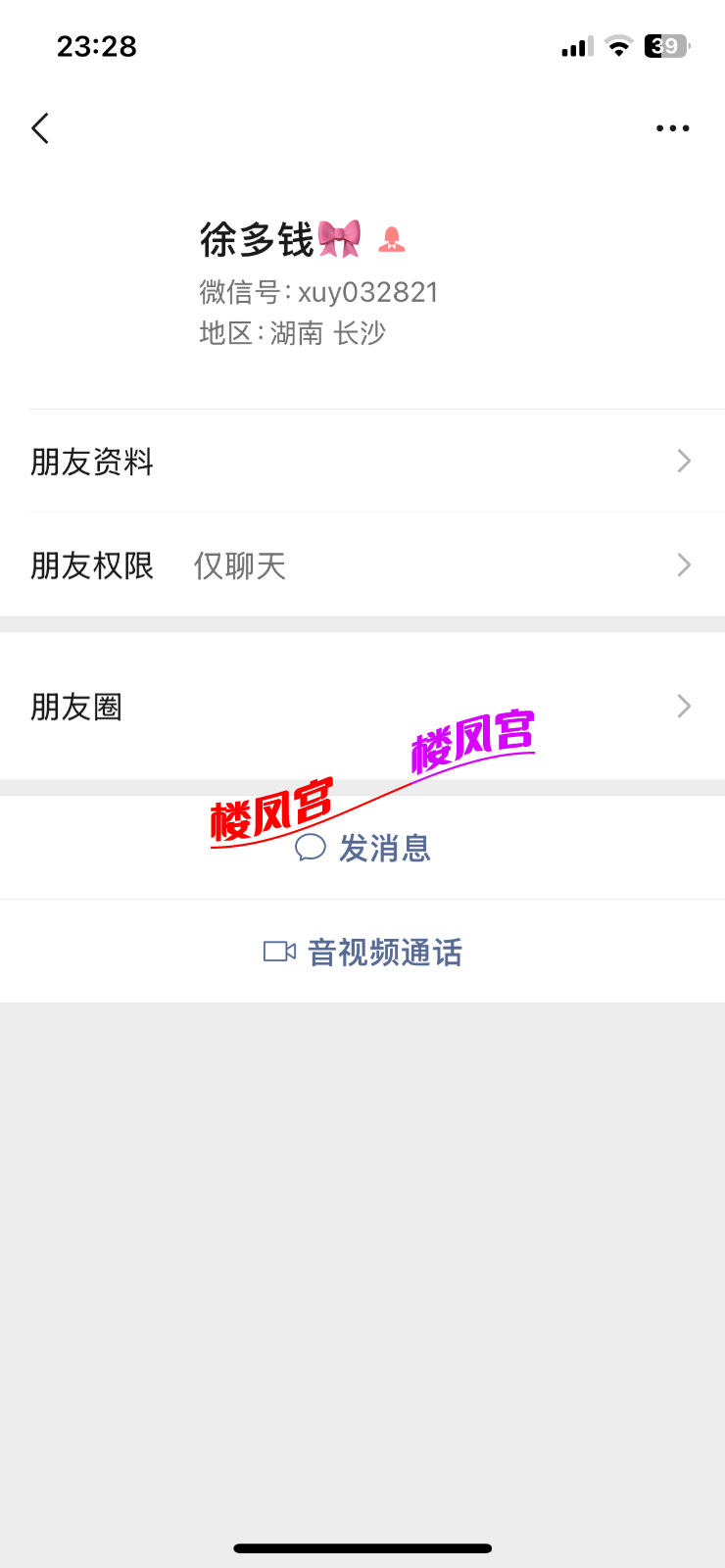
Task: Open 朋友权限 row showing 仅聊天
Action: pyautogui.click(x=362, y=565)
